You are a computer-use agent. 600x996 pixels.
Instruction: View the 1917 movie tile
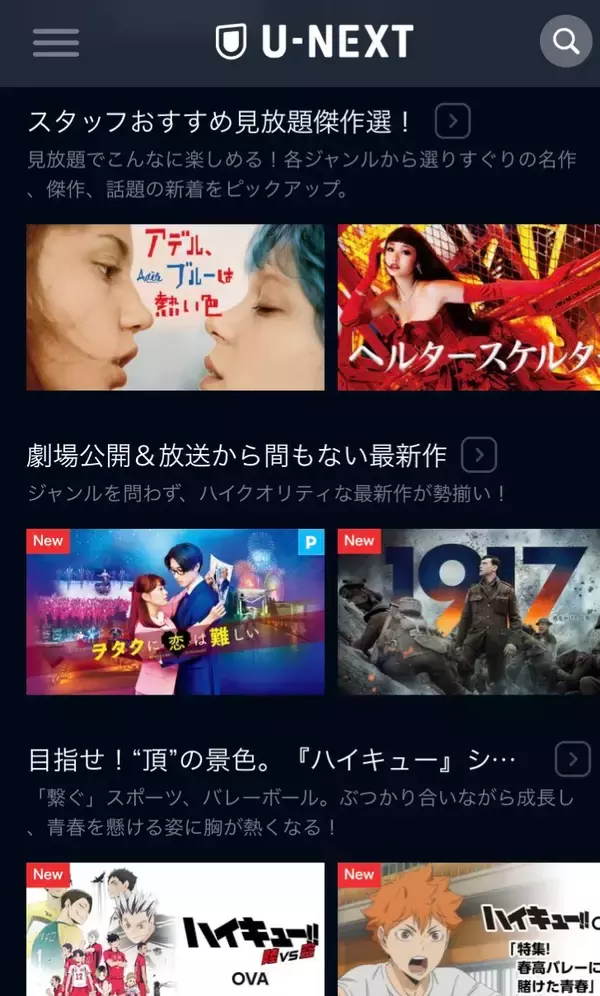click(x=468, y=612)
